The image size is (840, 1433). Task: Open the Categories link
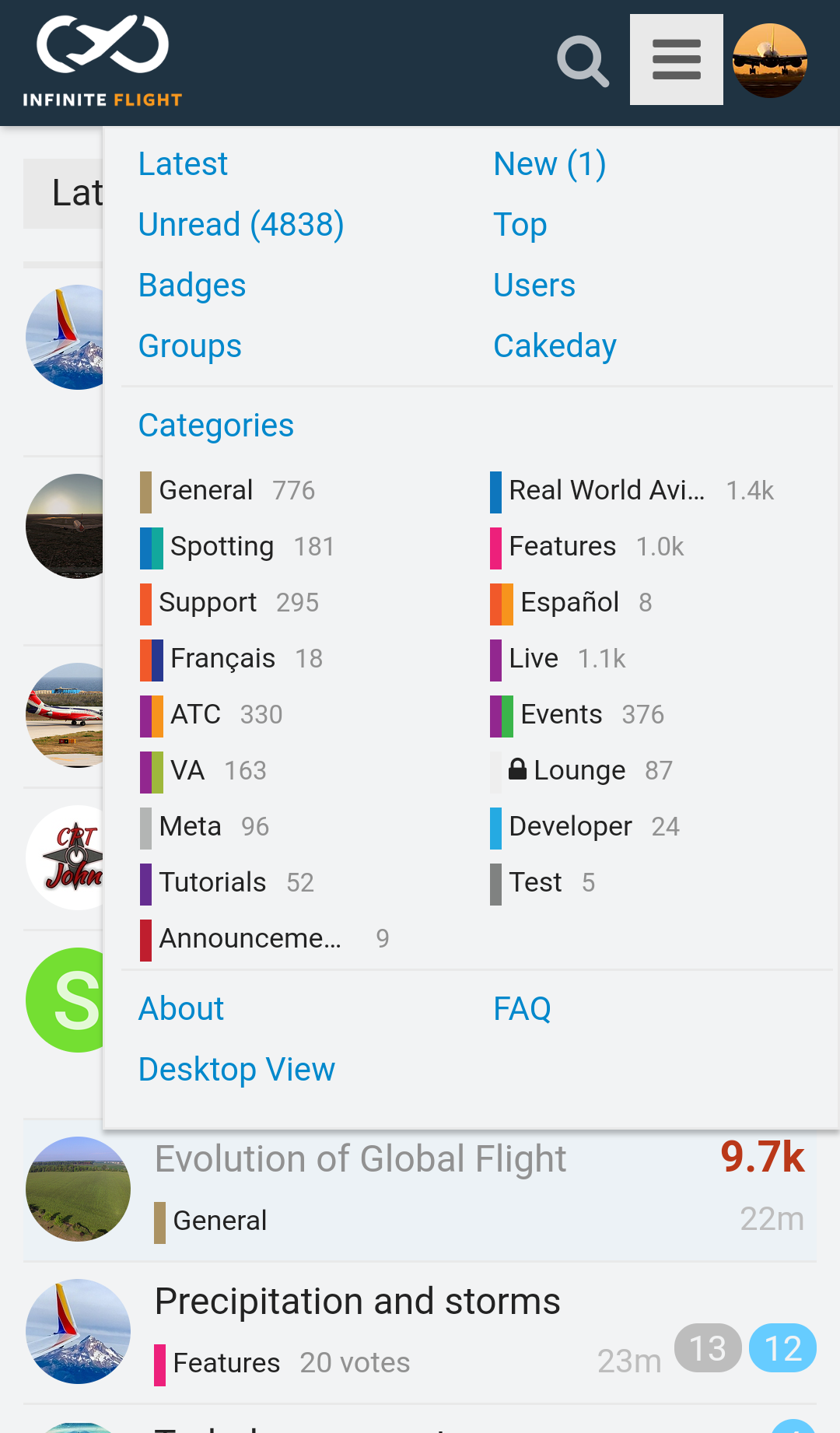click(215, 426)
